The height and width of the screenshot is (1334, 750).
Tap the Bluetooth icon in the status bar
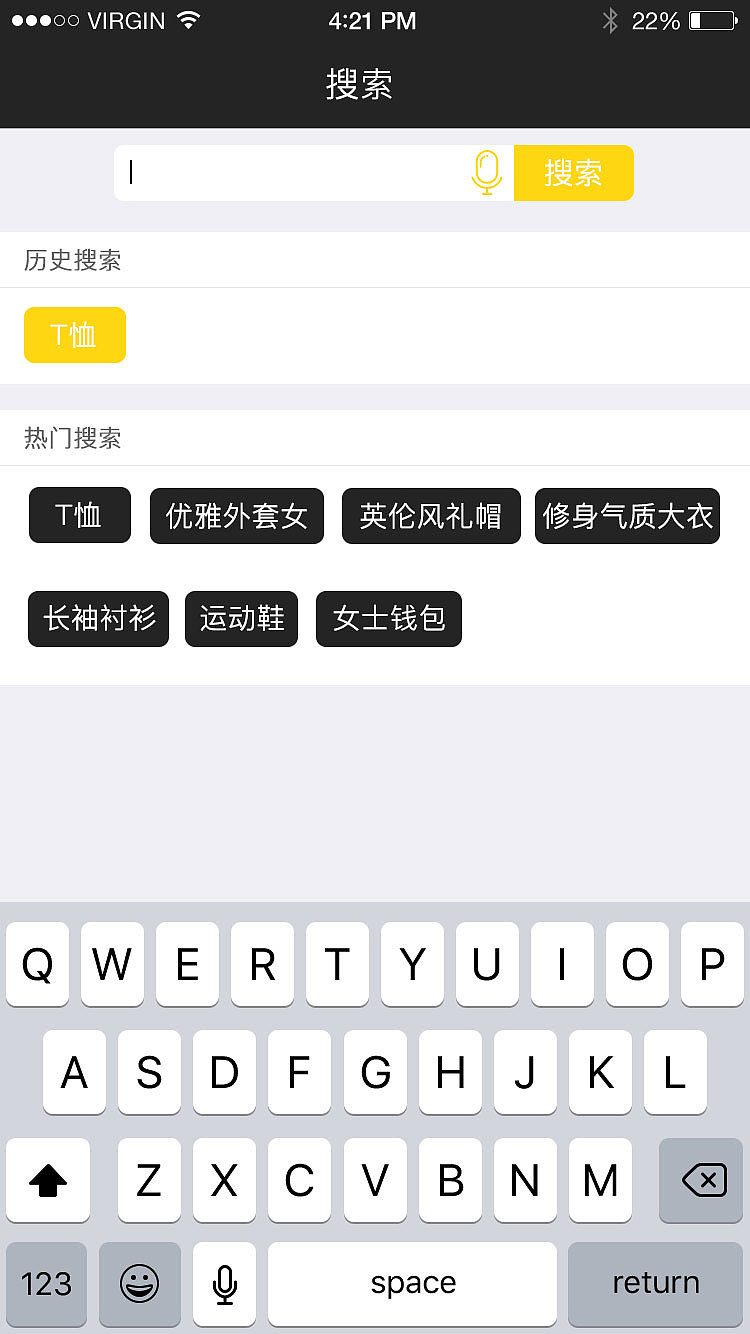pos(610,20)
